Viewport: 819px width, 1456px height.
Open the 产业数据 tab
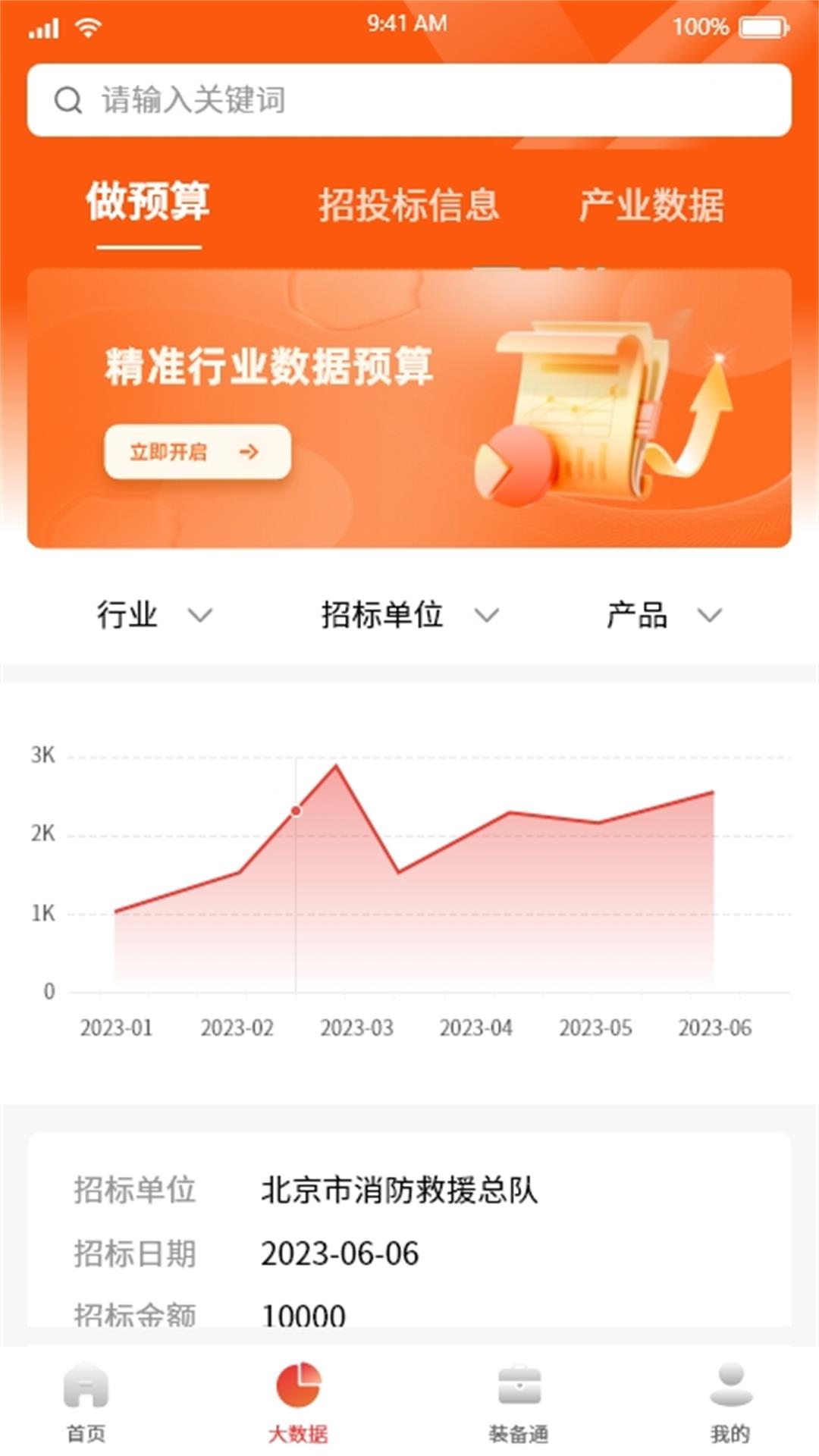651,205
